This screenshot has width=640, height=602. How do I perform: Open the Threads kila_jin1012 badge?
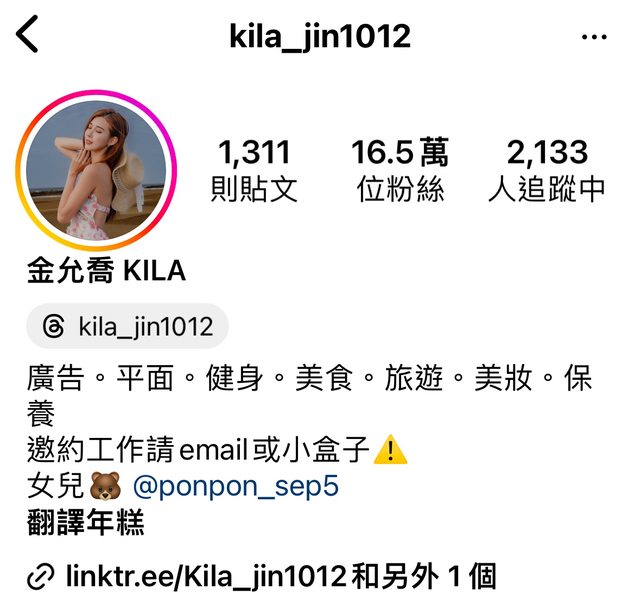[128, 326]
